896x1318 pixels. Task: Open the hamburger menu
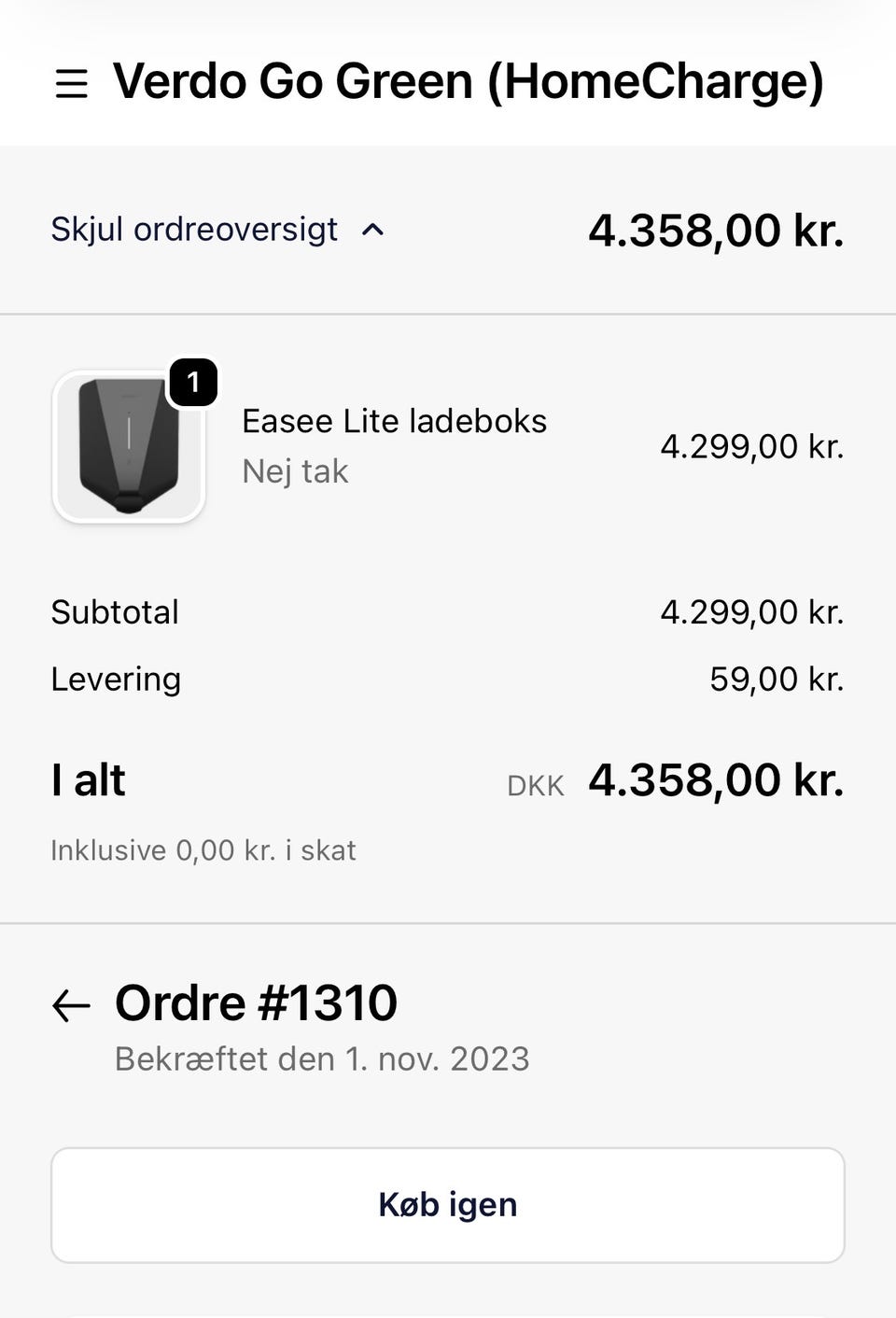[71, 83]
